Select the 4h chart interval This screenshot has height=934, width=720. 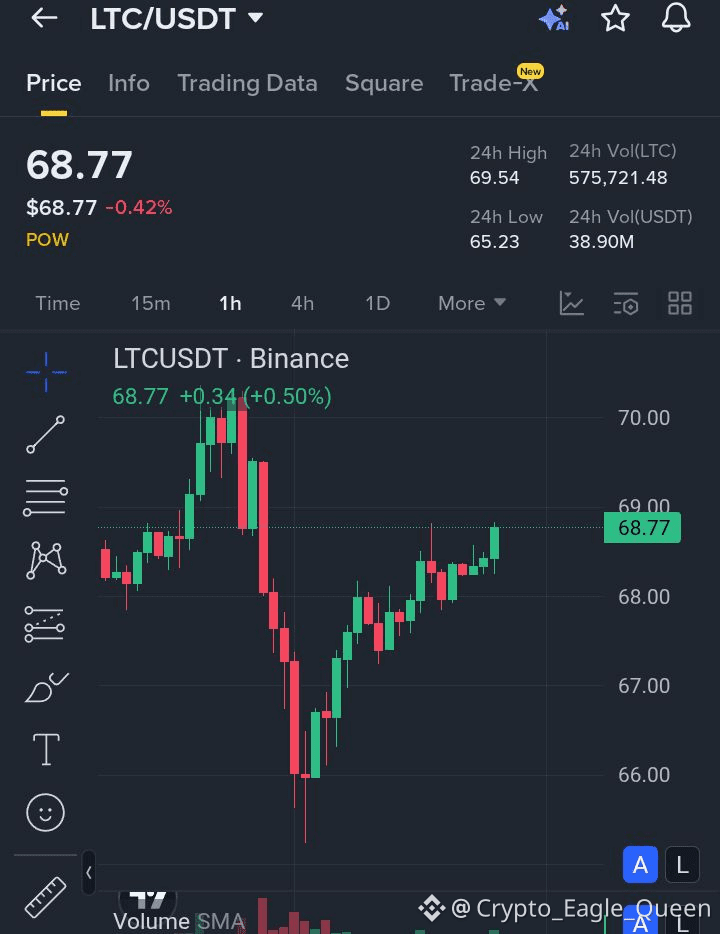click(x=302, y=303)
